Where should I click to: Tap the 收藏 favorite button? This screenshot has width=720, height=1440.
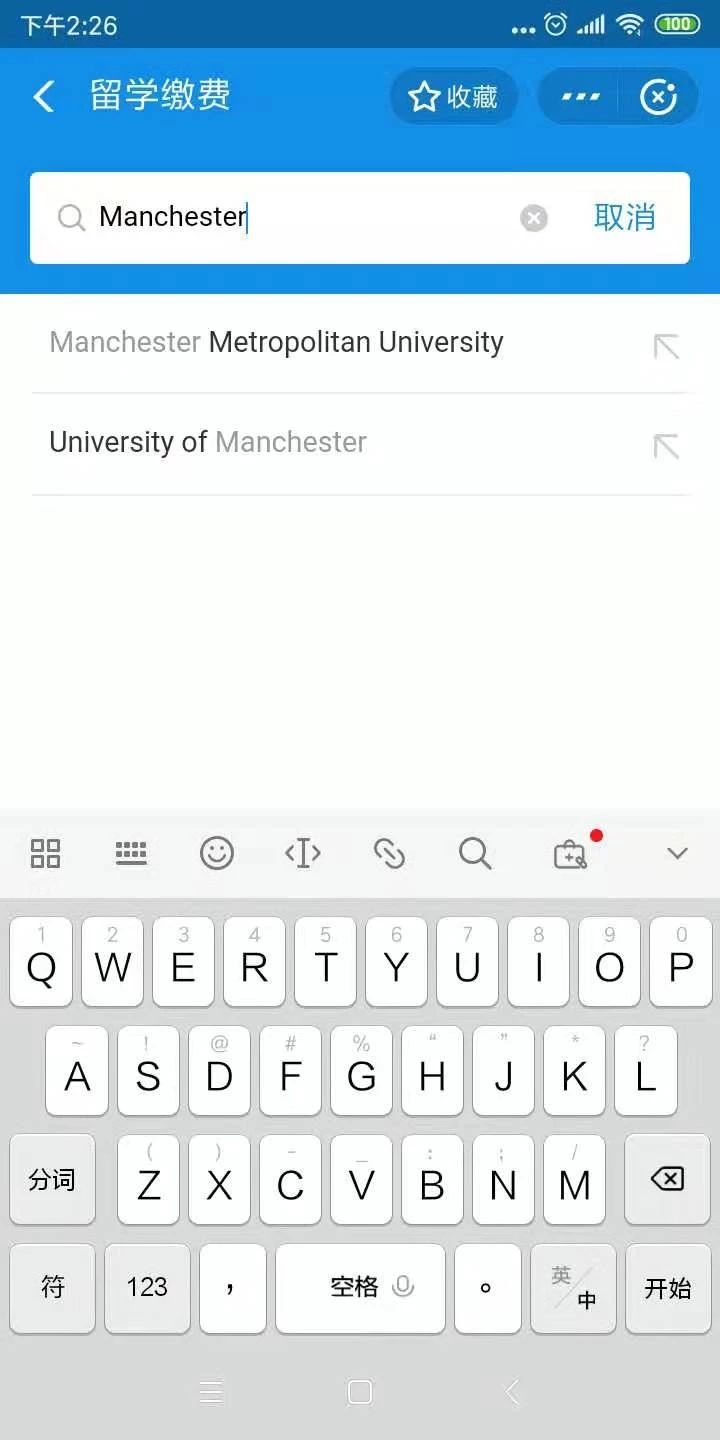coord(454,97)
